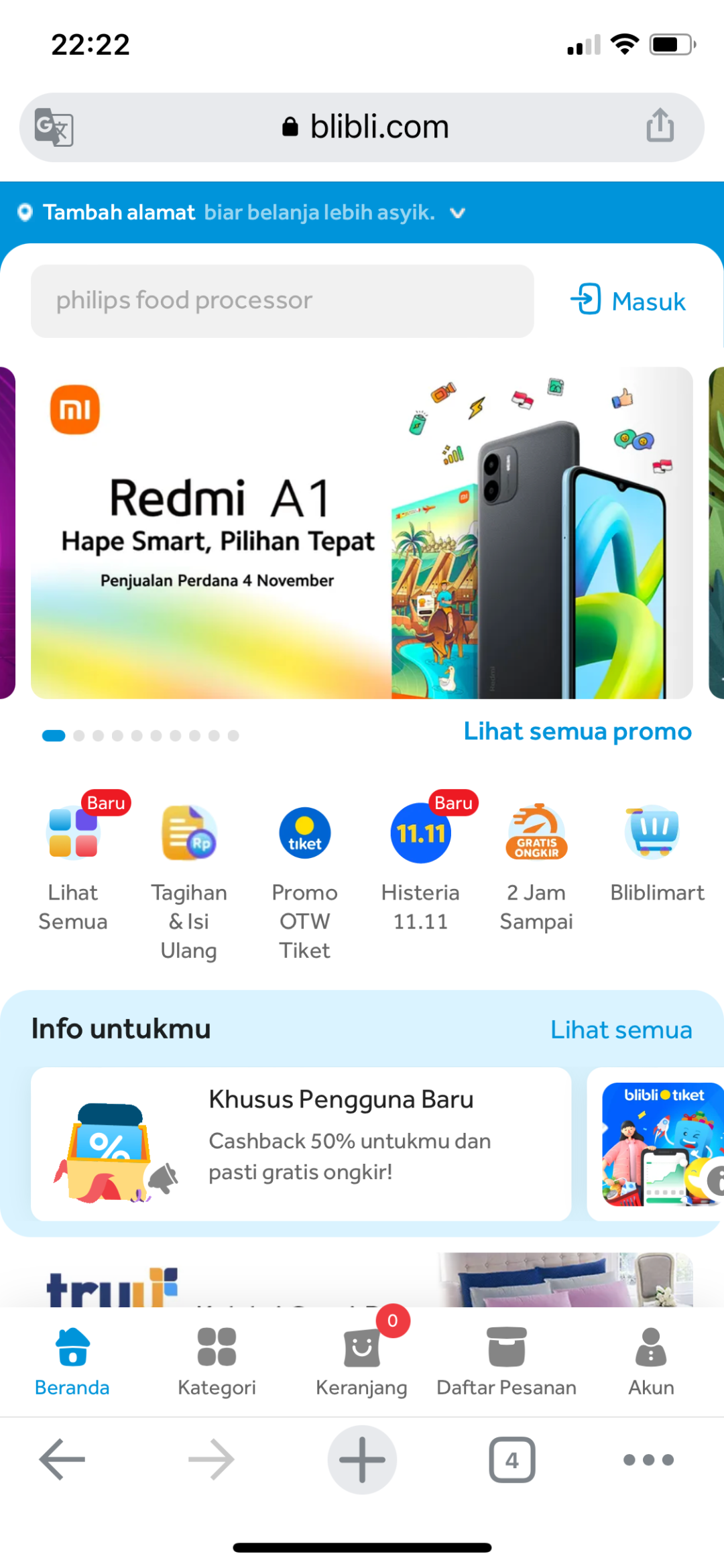Viewport: 724px width, 1568px height.
Task: Open the Redmi A1 promo banner
Action: (361, 533)
